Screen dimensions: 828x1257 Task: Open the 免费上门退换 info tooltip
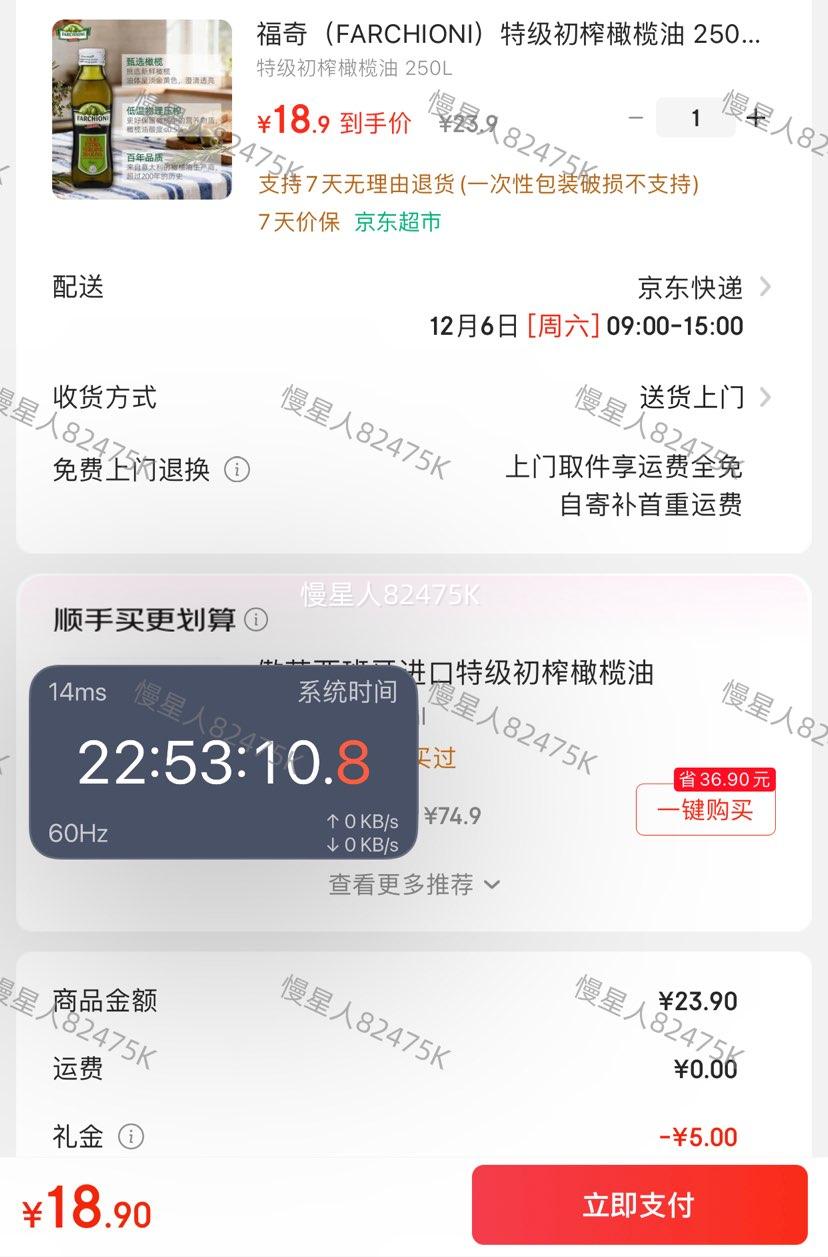coord(238,469)
